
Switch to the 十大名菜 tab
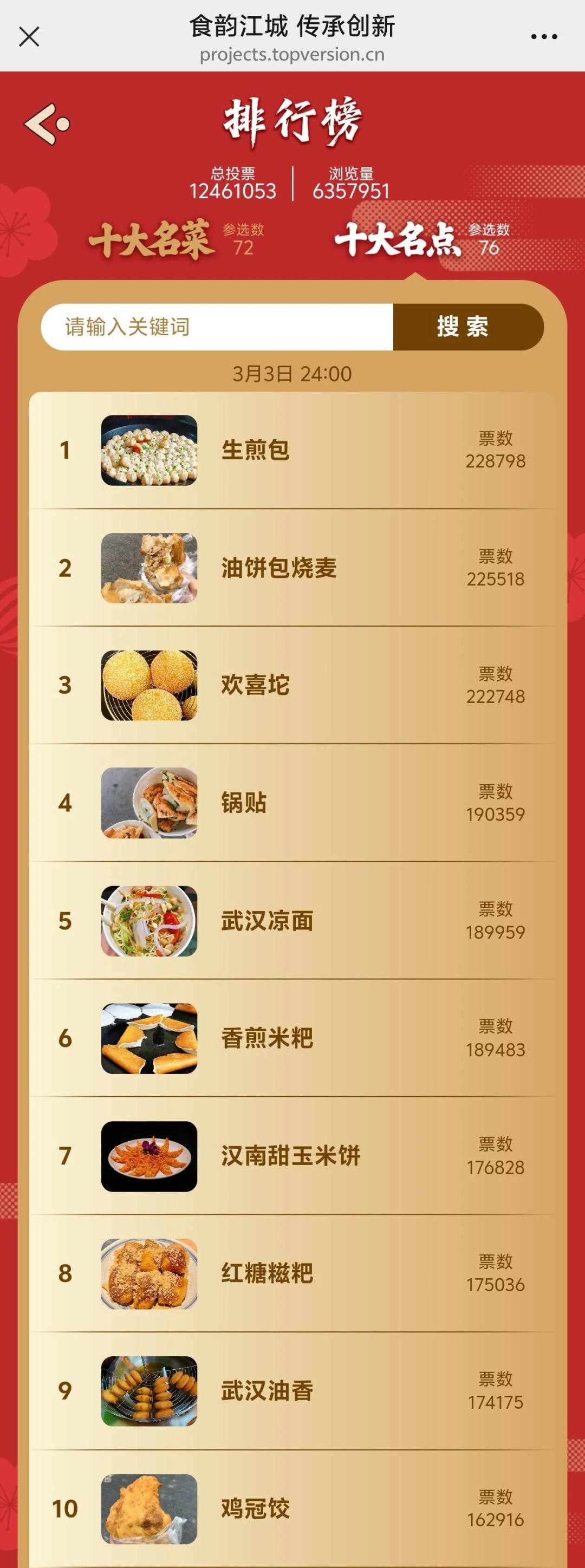(152, 240)
